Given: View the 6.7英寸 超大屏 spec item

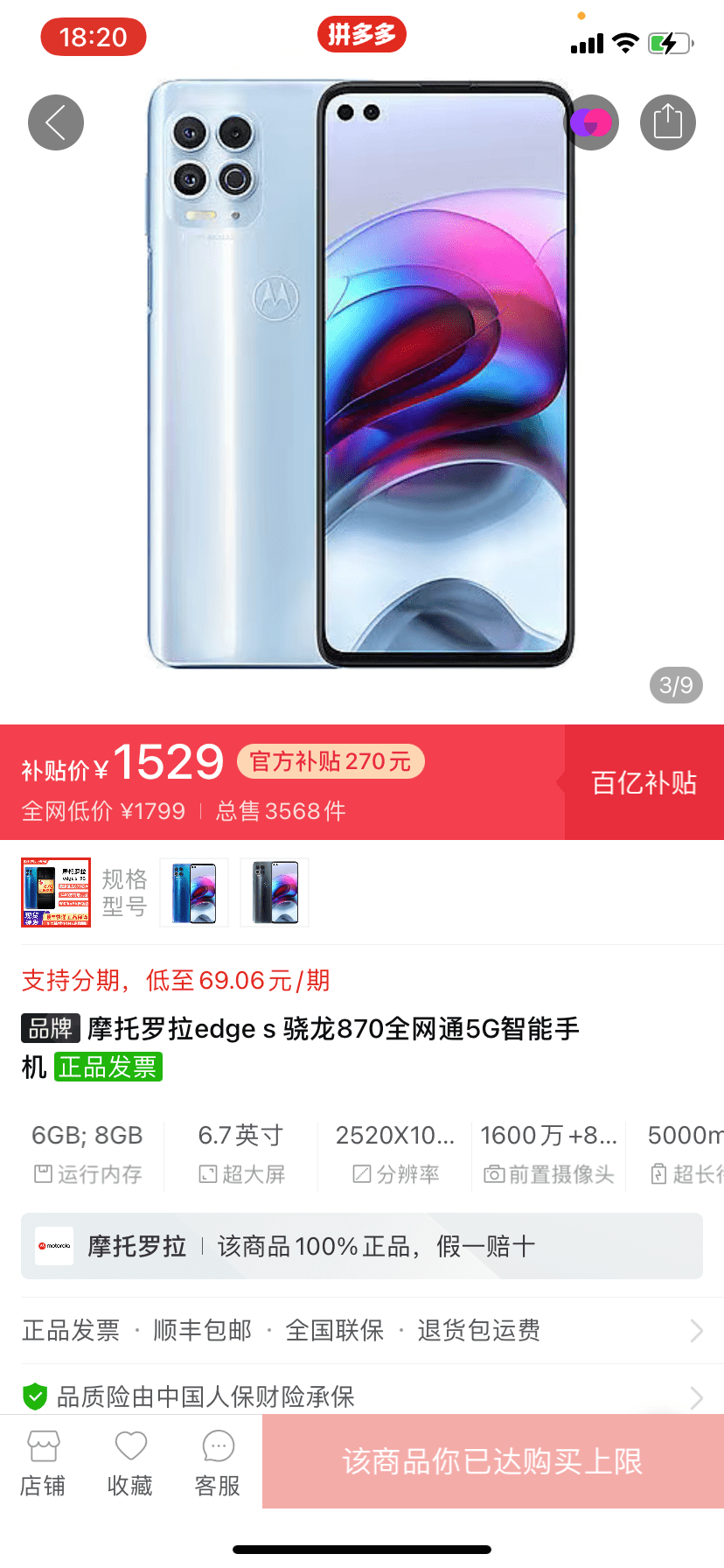Looking at the screenshot, I should pyautogui.click(x=241, y=1153).
